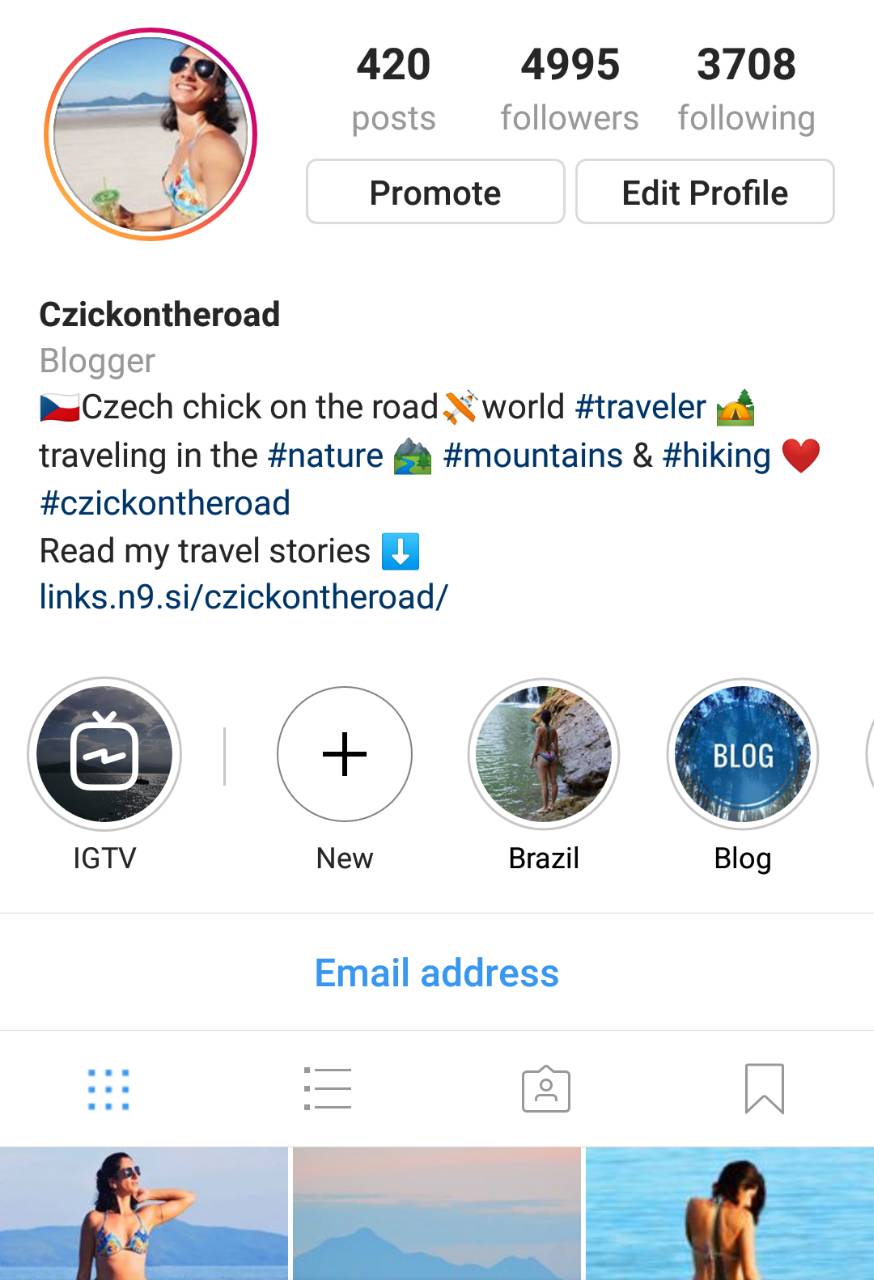Open the #mountains hashtag
Screen dimensions: 874x1280
[533, 456]
